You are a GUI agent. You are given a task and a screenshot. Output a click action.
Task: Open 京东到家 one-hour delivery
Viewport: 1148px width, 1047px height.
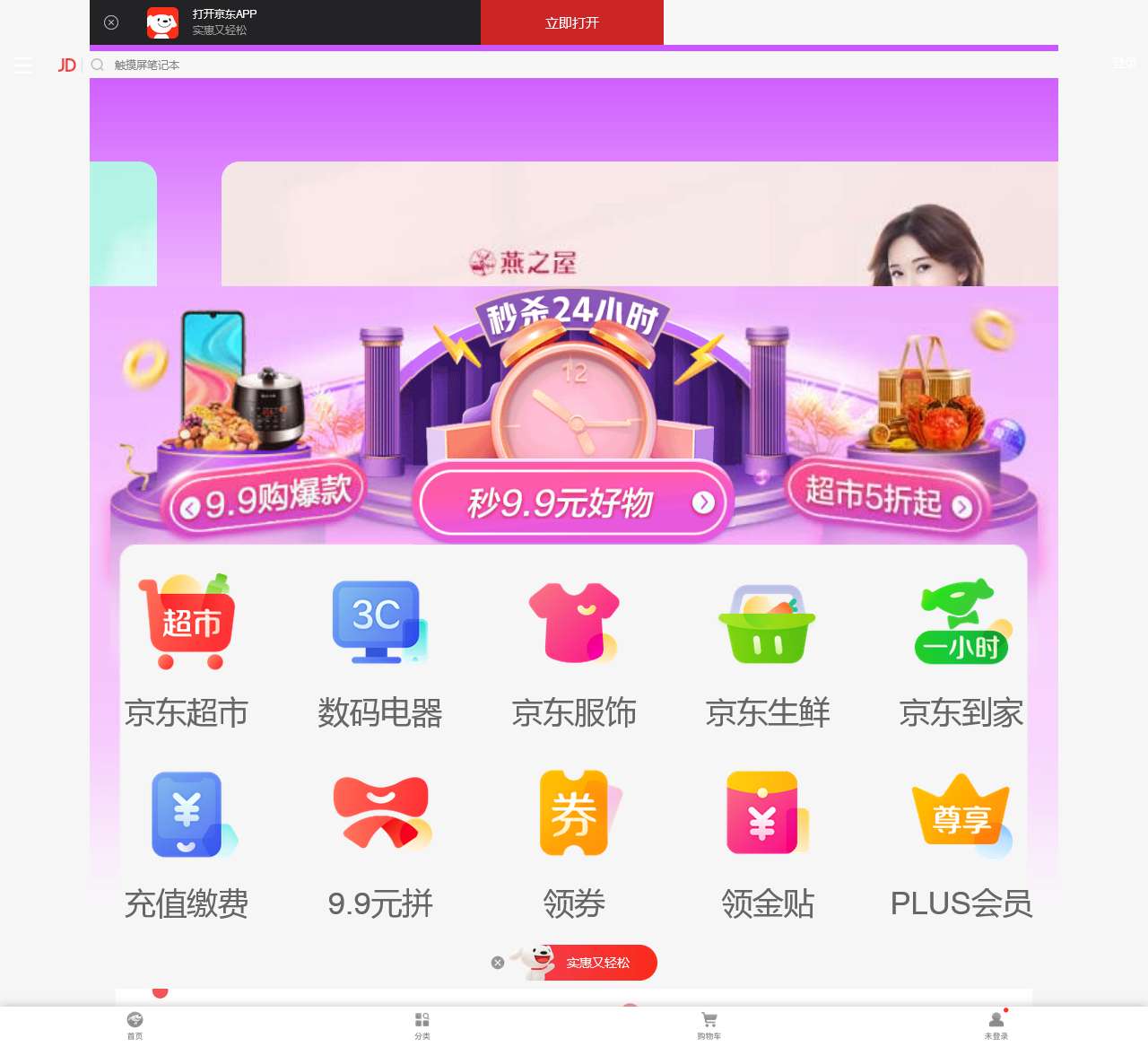[x=961, y=652]
